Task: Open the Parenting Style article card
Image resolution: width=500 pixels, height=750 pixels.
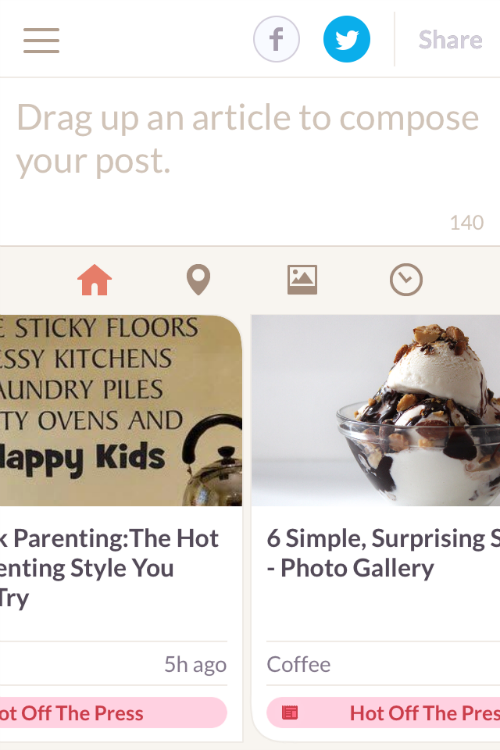Action: point(121,526)
